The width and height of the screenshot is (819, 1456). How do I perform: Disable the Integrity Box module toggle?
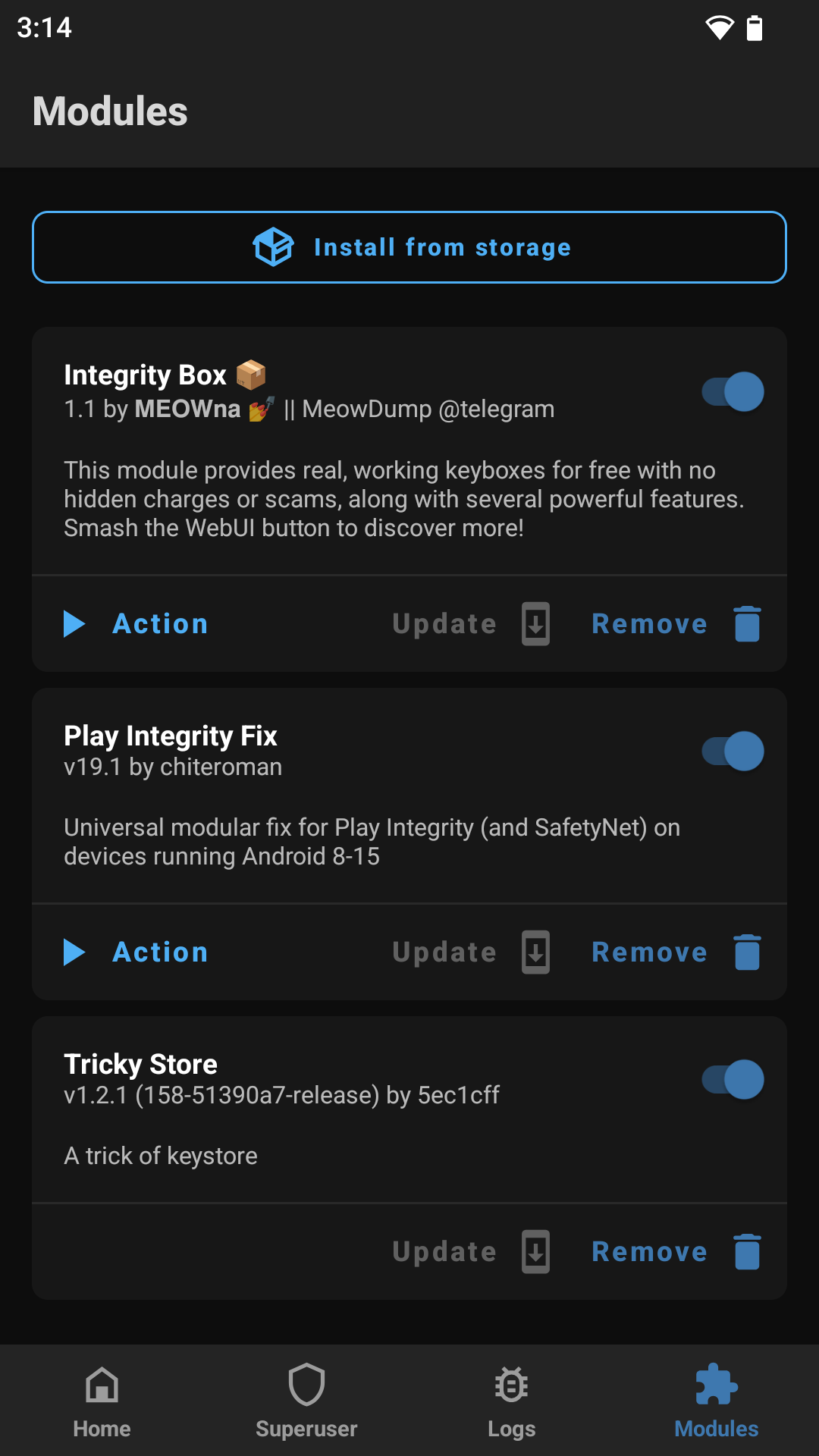(733, 392)
